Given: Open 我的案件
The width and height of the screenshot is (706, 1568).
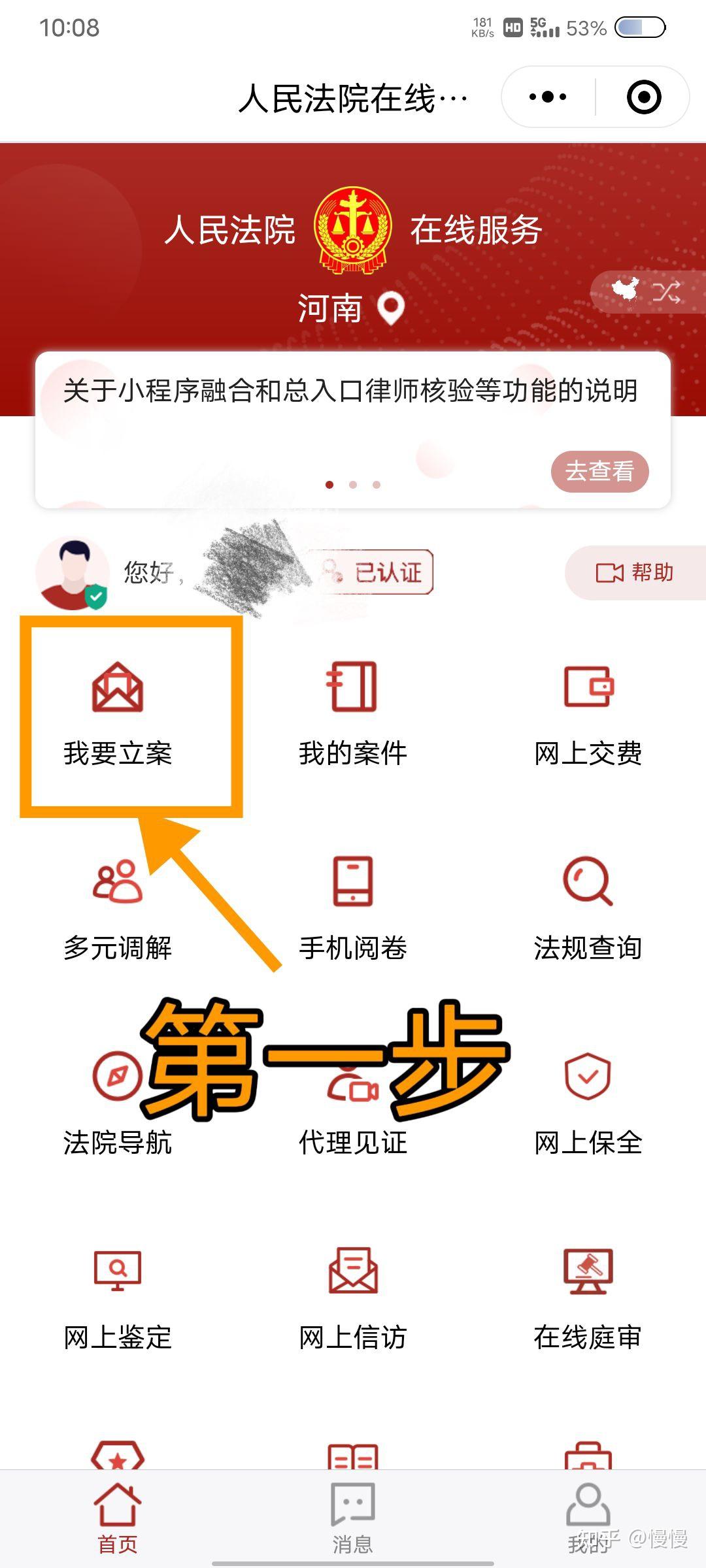Looking at the screenshot, I should pyautogui.click(x=352, y=715).
